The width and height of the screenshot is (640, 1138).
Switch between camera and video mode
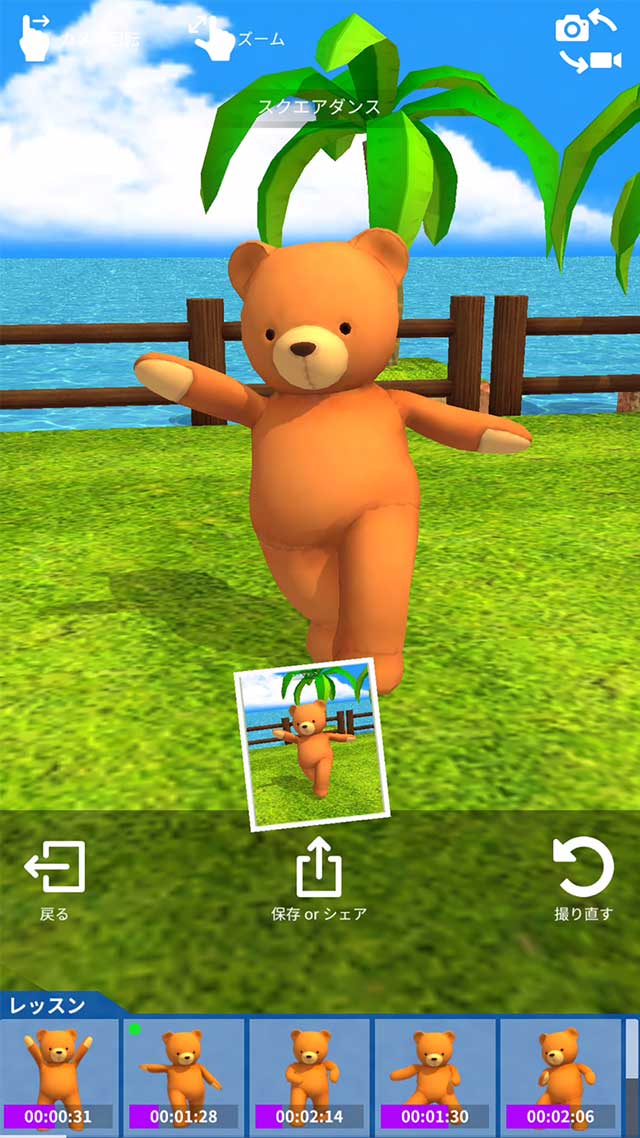pos(588,40)
